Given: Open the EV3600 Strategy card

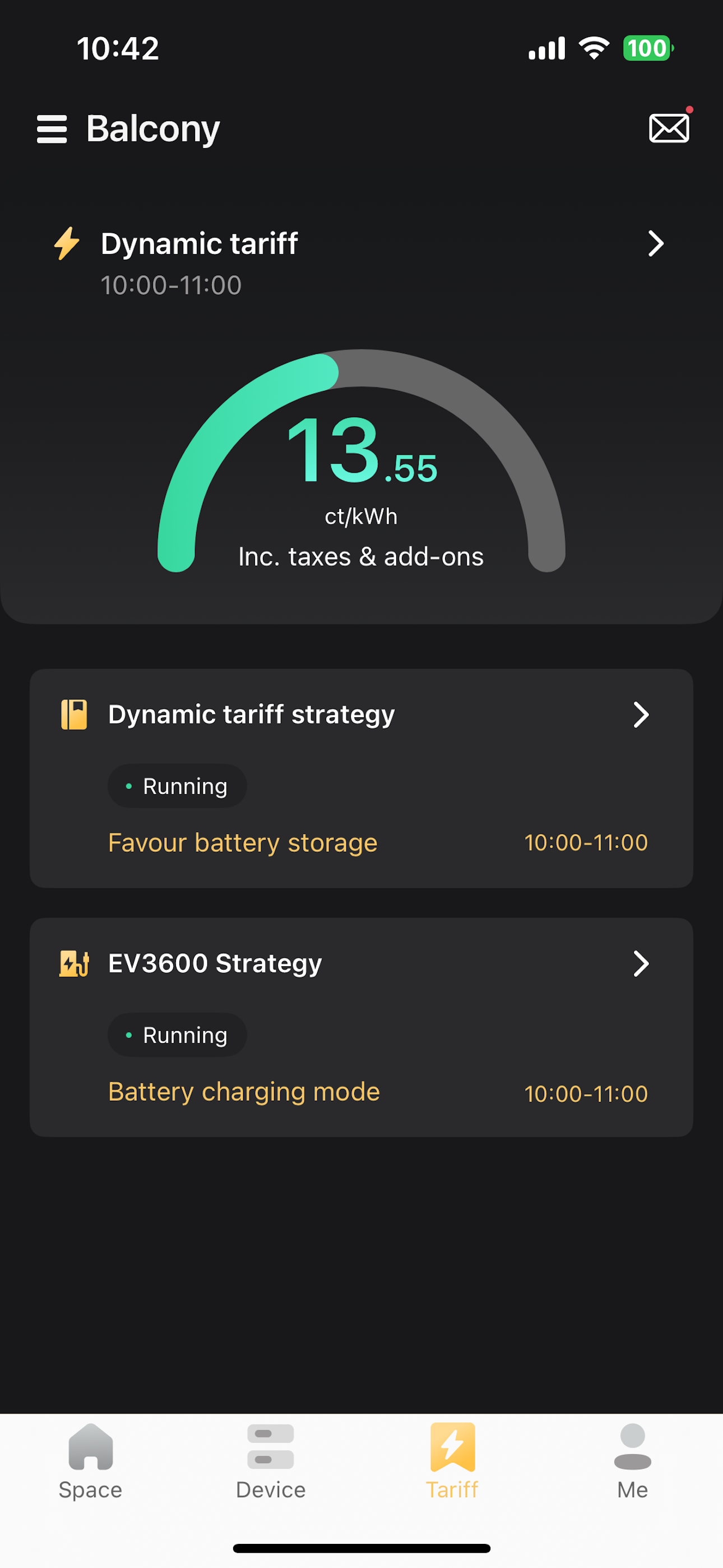Looking at the screenshot, I should tap(361, 1027).
